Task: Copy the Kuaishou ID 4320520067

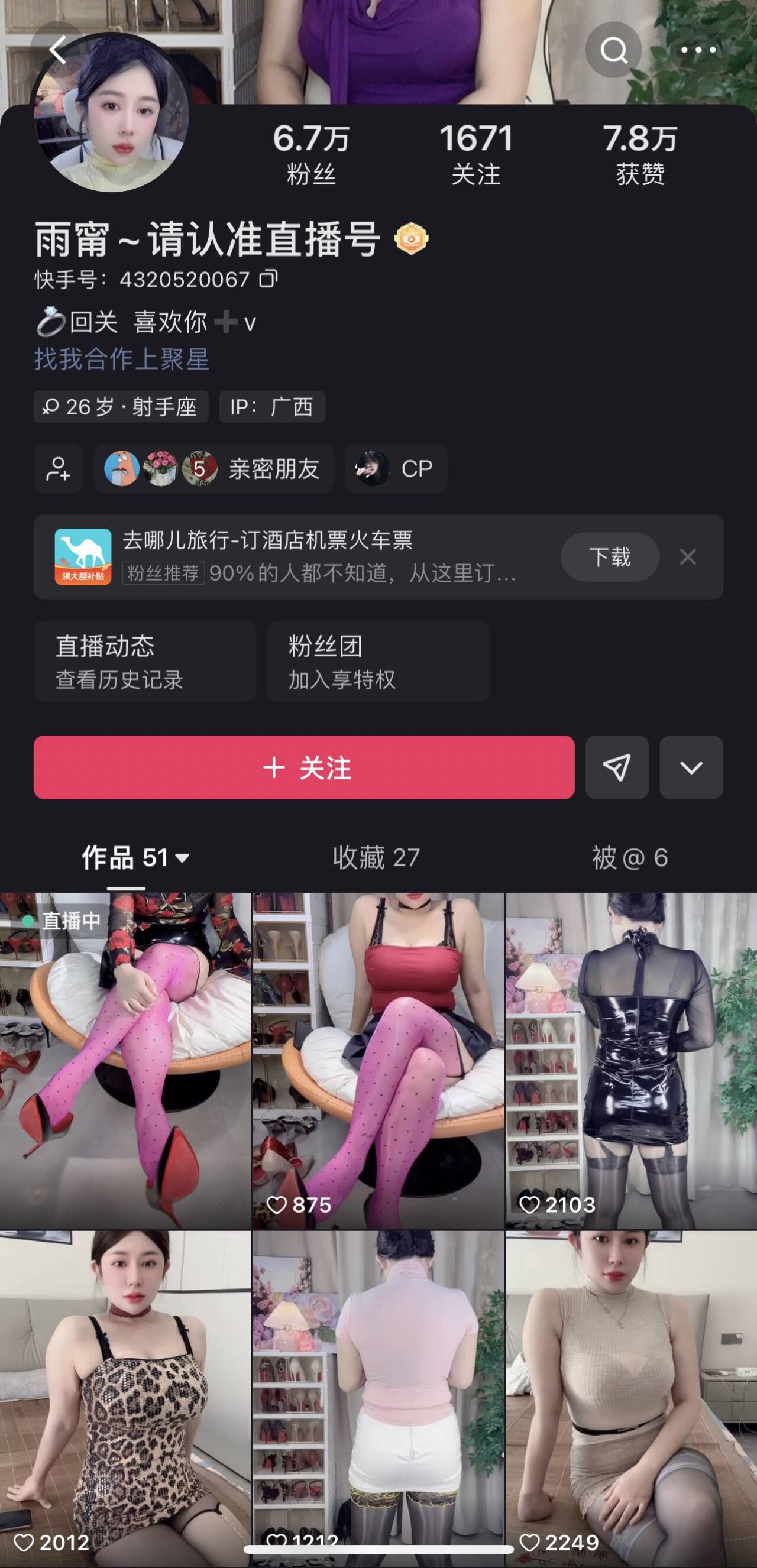Action: coord(268,280)
